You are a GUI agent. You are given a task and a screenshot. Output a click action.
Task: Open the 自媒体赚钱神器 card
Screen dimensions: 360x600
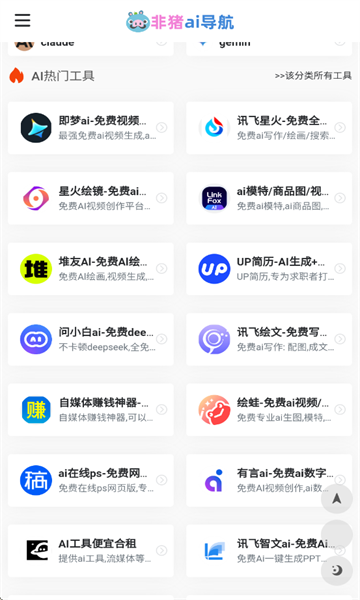coord(91,409)
